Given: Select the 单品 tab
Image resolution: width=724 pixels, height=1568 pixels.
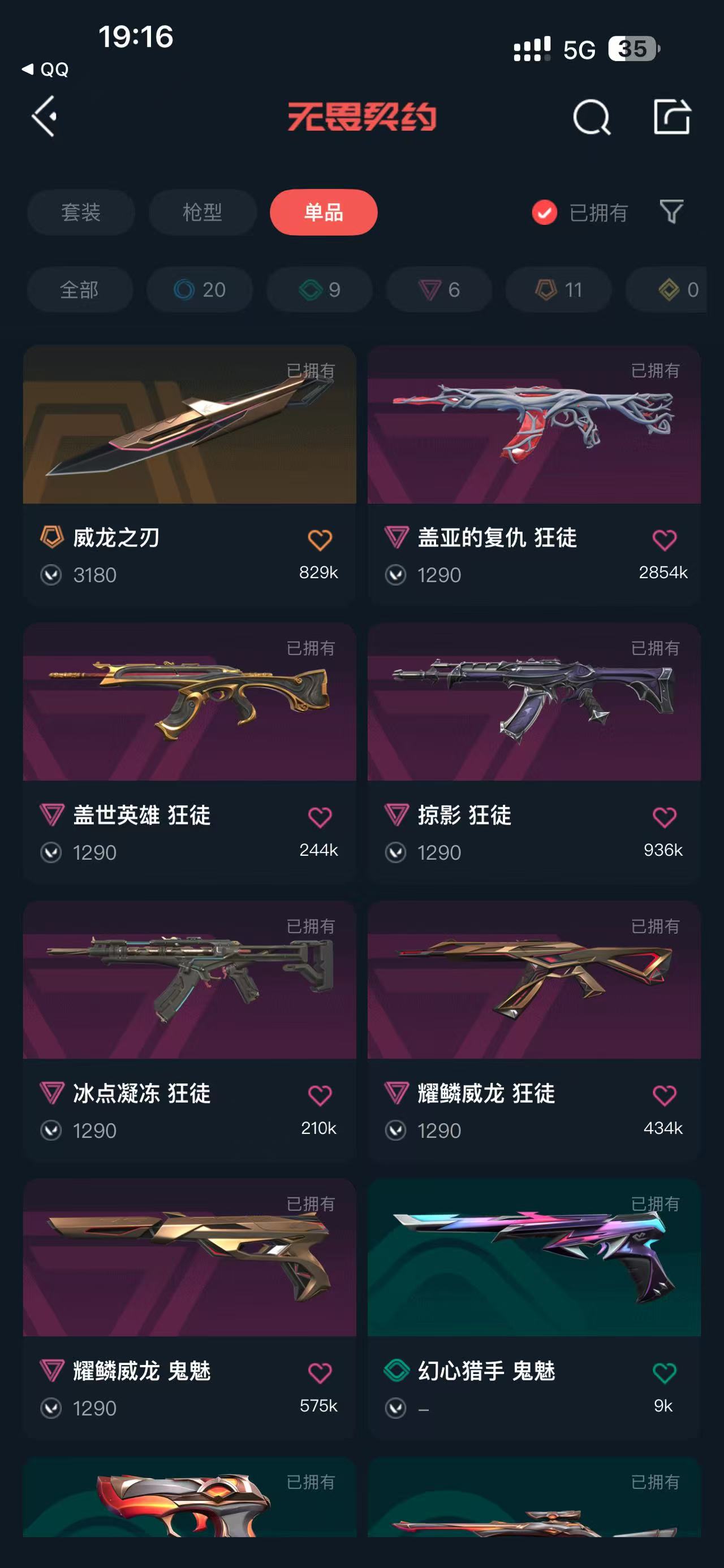Looking at the screenshot, I should coord(324,213).
